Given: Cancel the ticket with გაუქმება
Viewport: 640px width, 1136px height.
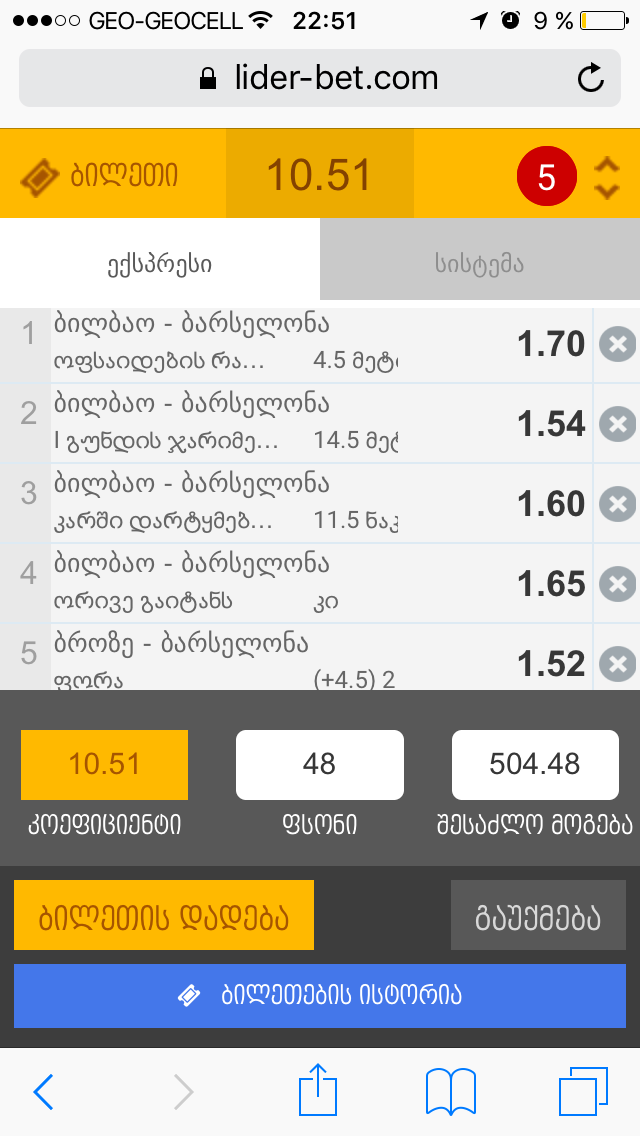Looking at the screenshot, I should click(538, 915).
